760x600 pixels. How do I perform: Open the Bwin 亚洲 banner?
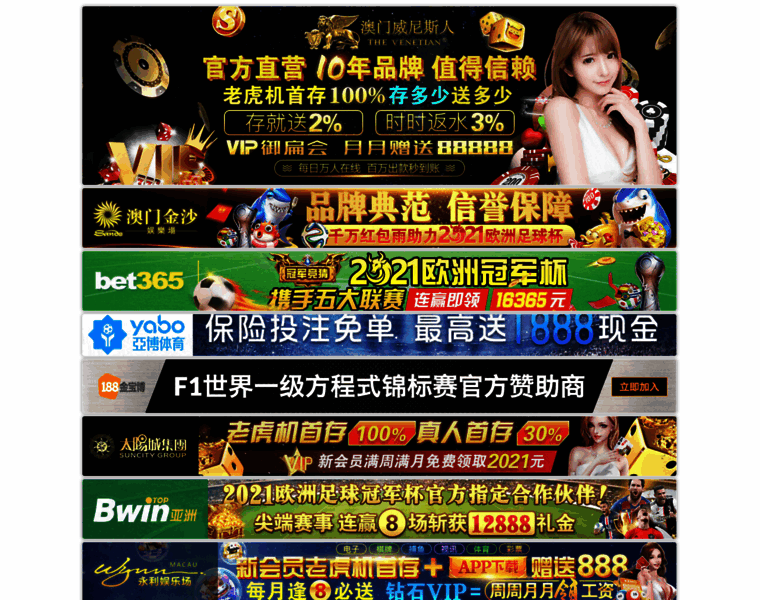(378, 509)
